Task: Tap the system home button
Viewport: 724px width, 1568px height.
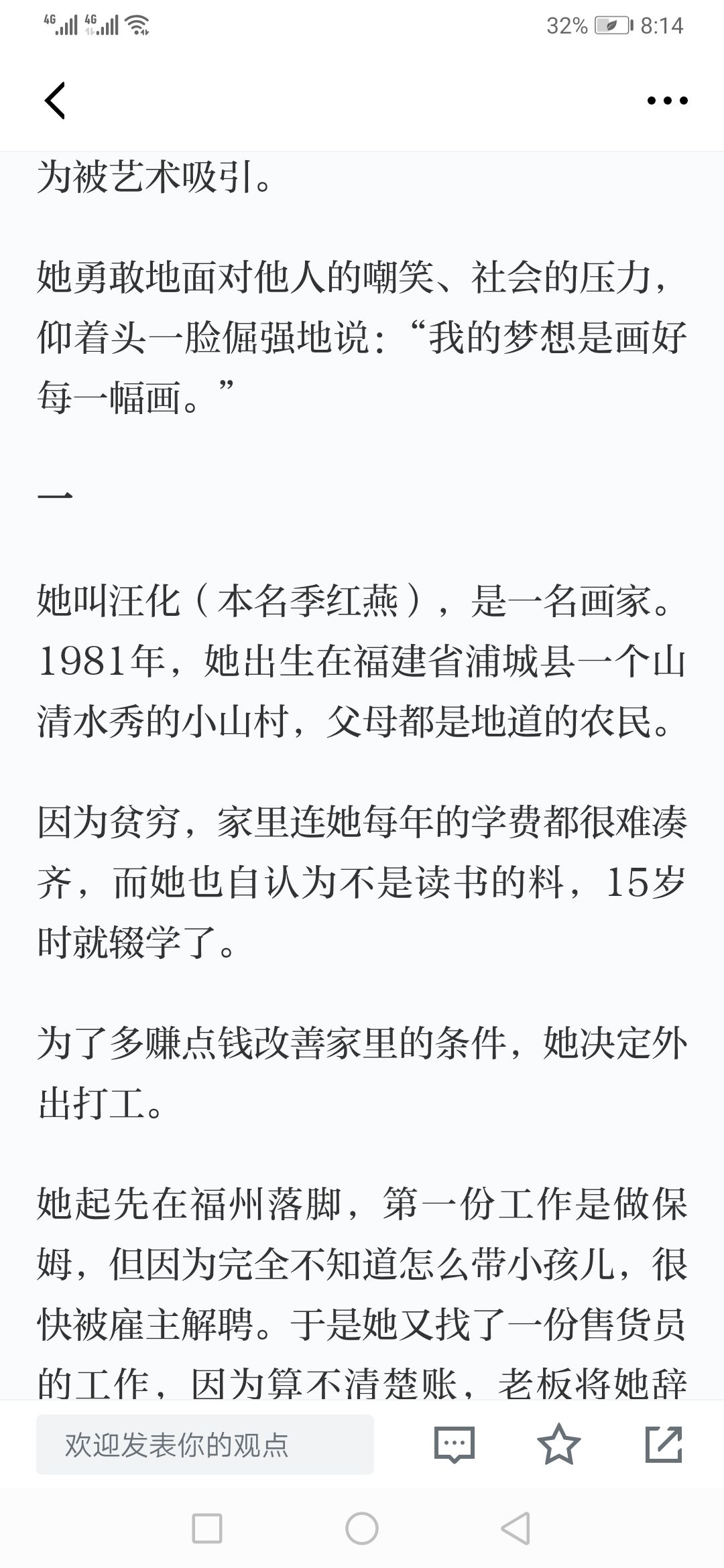Action: [x=362, y=1528]
